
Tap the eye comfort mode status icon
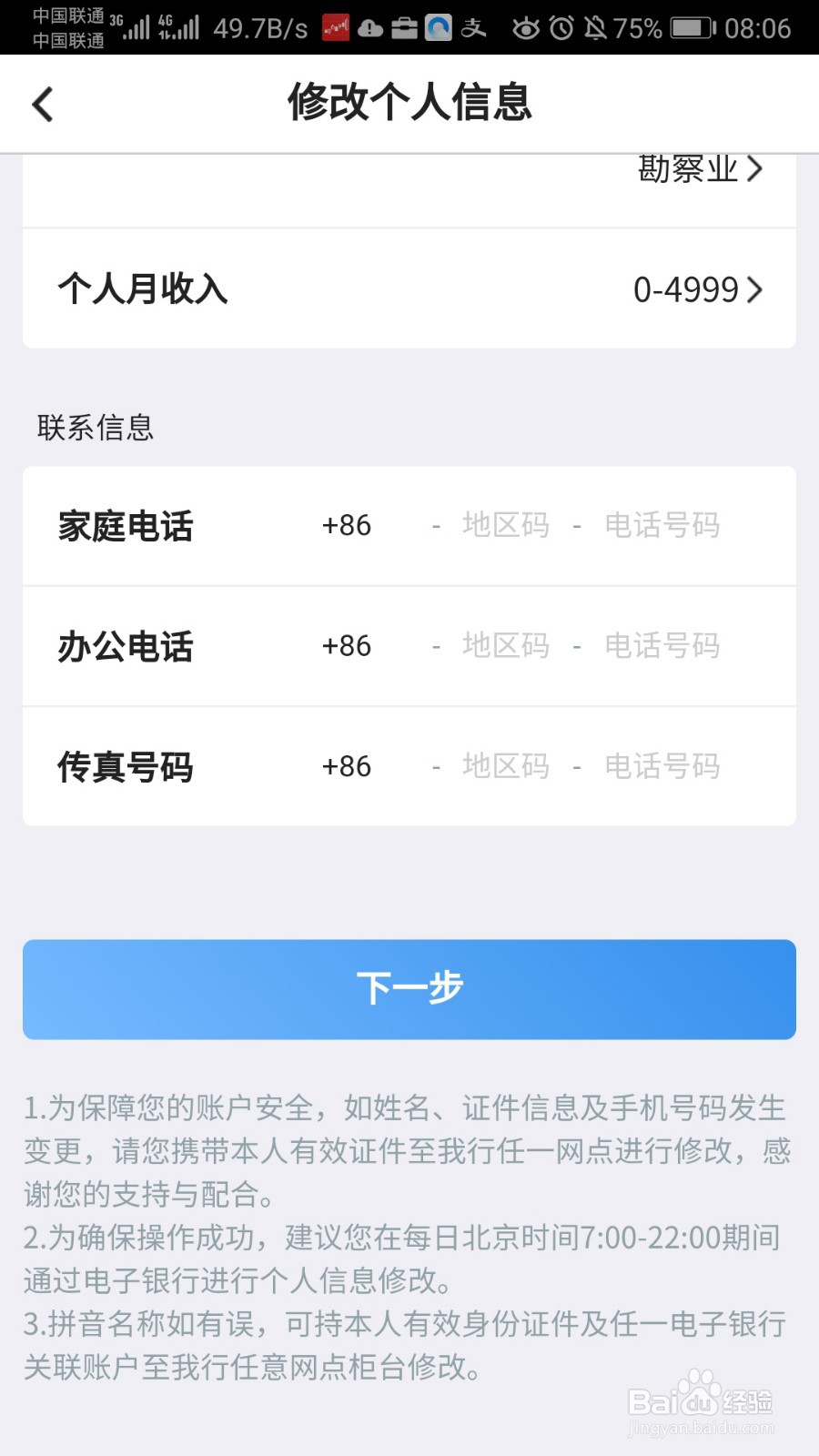click(x=526, y=27)
